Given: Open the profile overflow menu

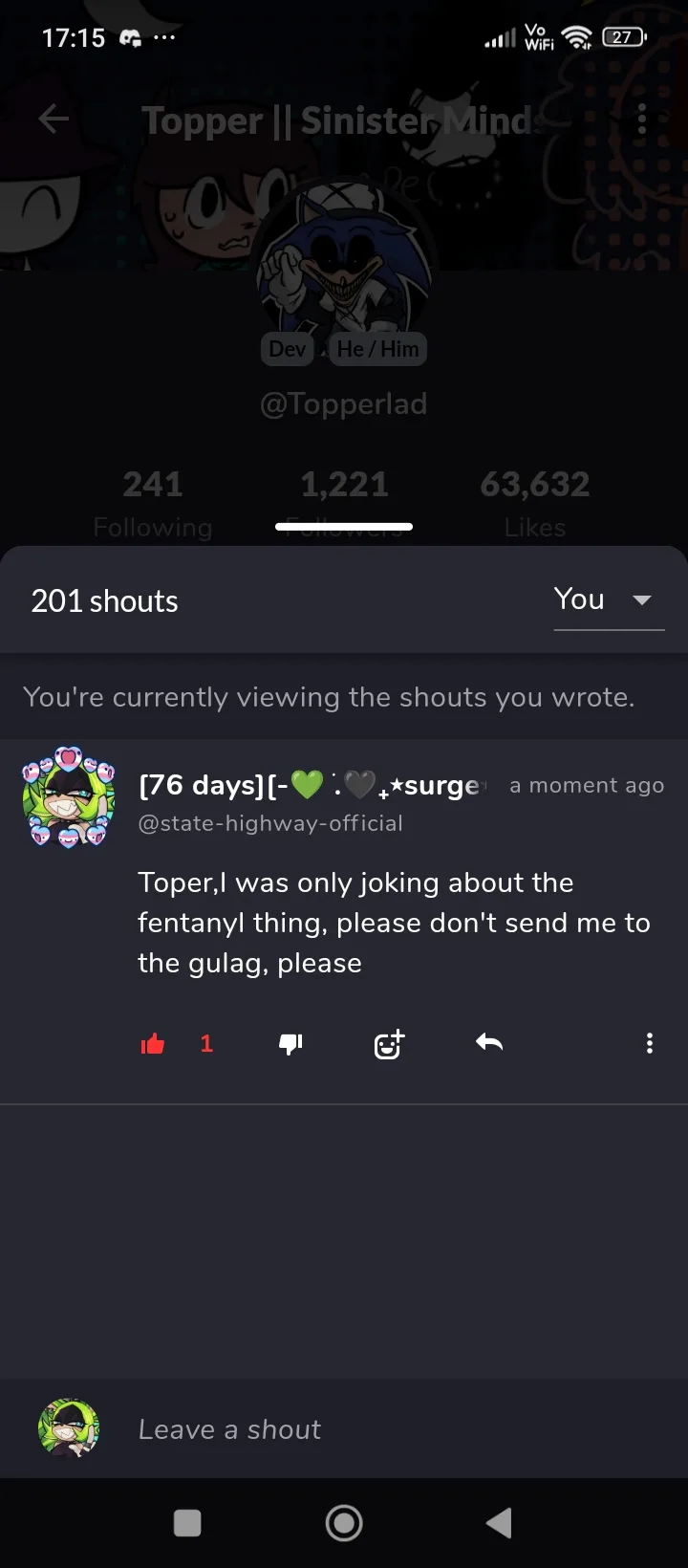Looking at the screenshot, I should point(641,120).
